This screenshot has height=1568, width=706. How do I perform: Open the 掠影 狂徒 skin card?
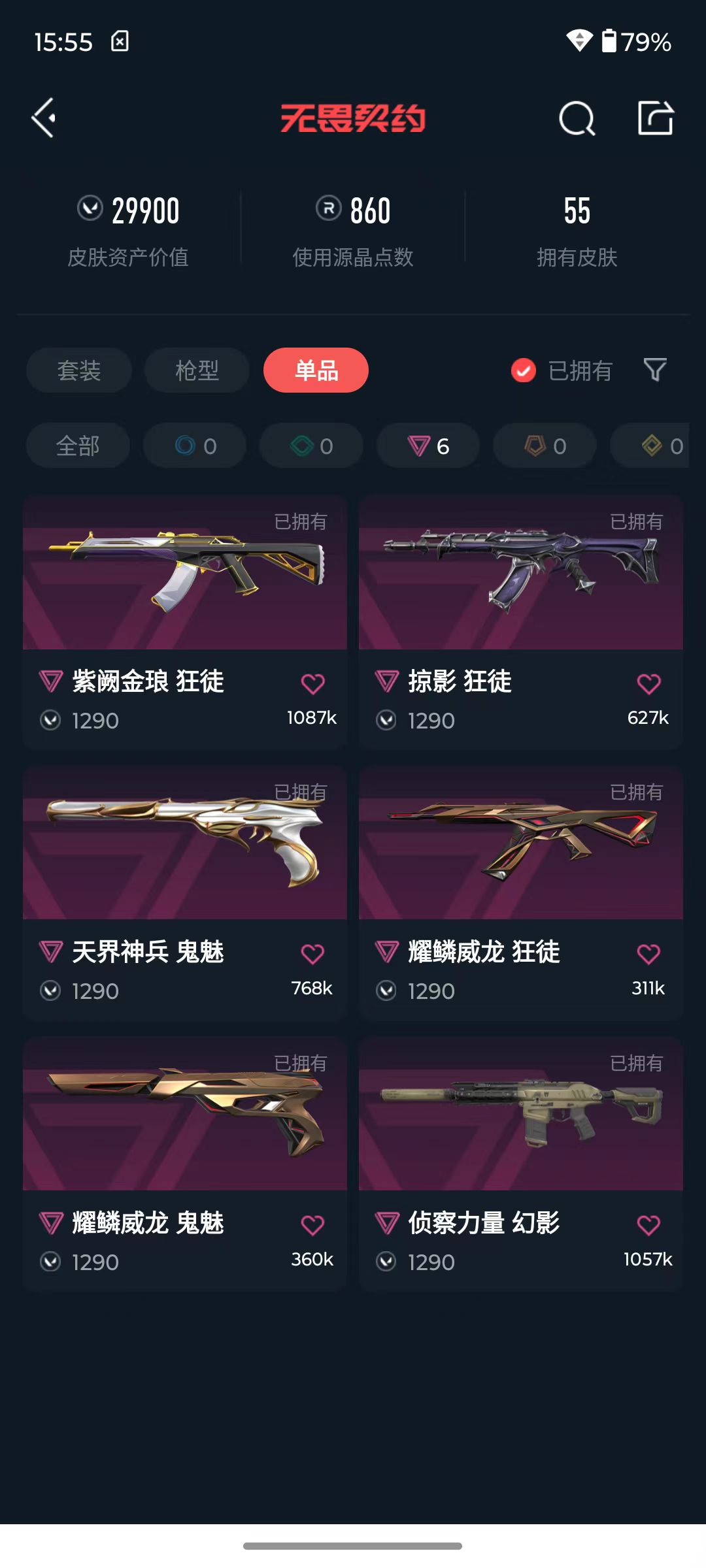tap(521, 622)
